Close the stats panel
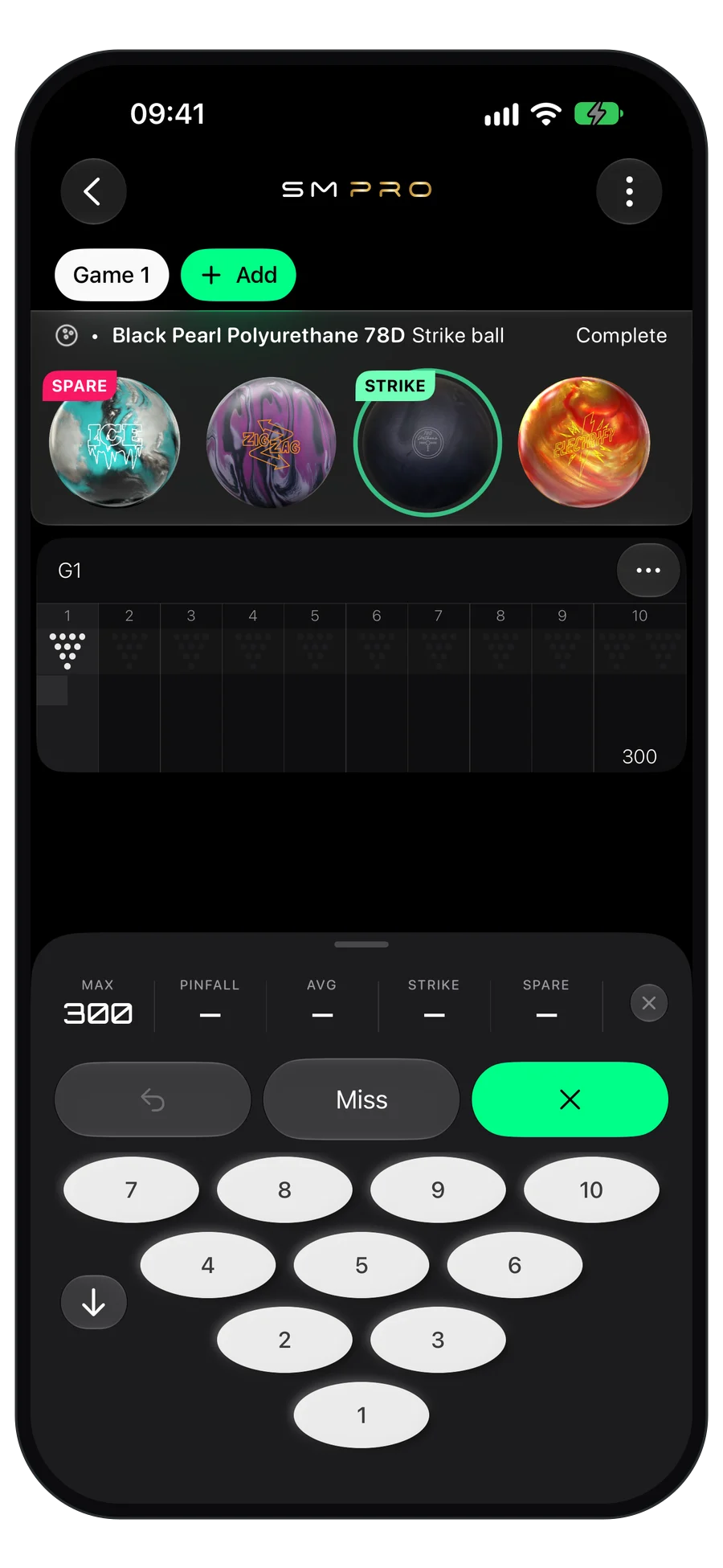The image size is (723, 1568). [x=649, y=1003]
